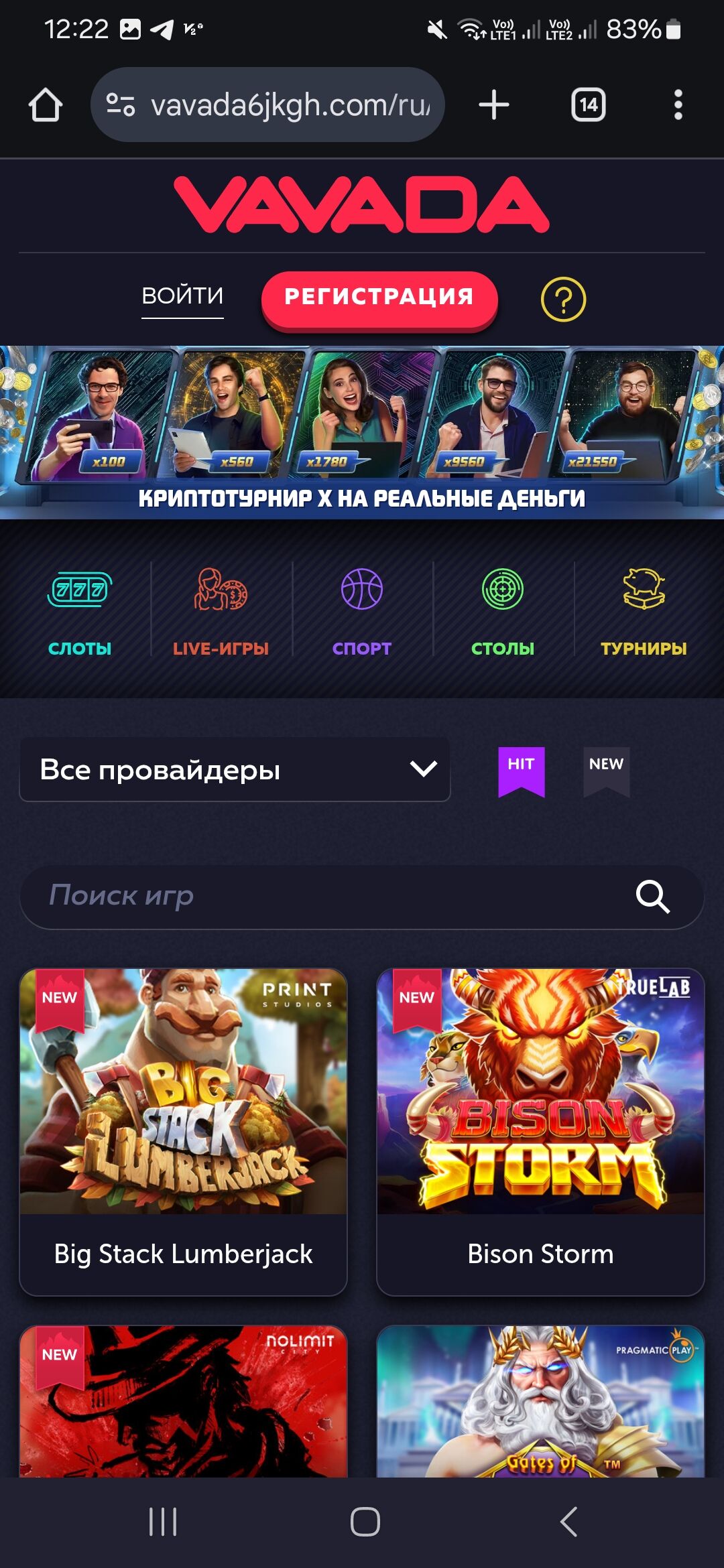Open the help question mark icon
The image size is (724, 1568).
pyautogui.click(x=563, y=300)
